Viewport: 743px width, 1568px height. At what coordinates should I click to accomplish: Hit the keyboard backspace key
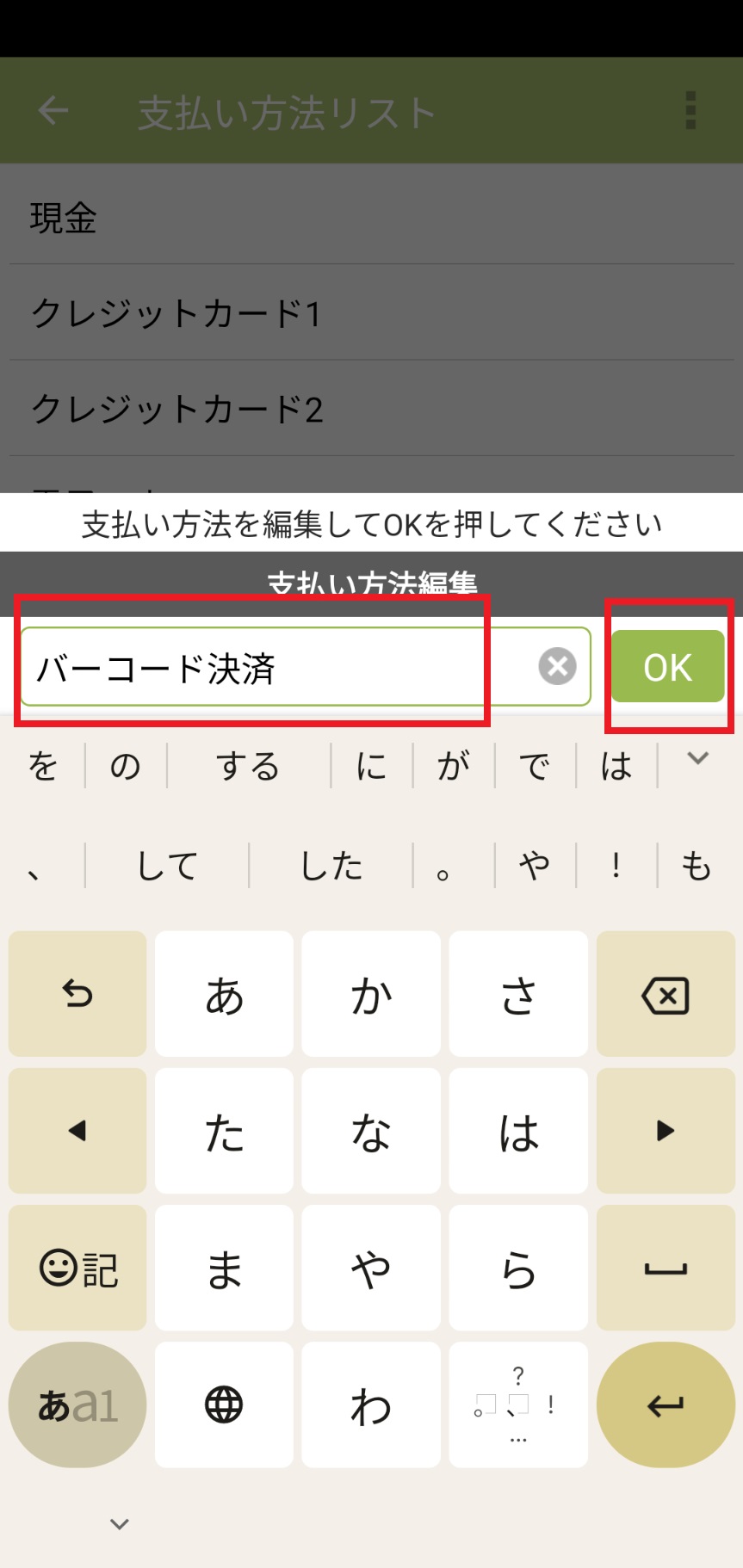pyautogui.click(x=665, y=995)
